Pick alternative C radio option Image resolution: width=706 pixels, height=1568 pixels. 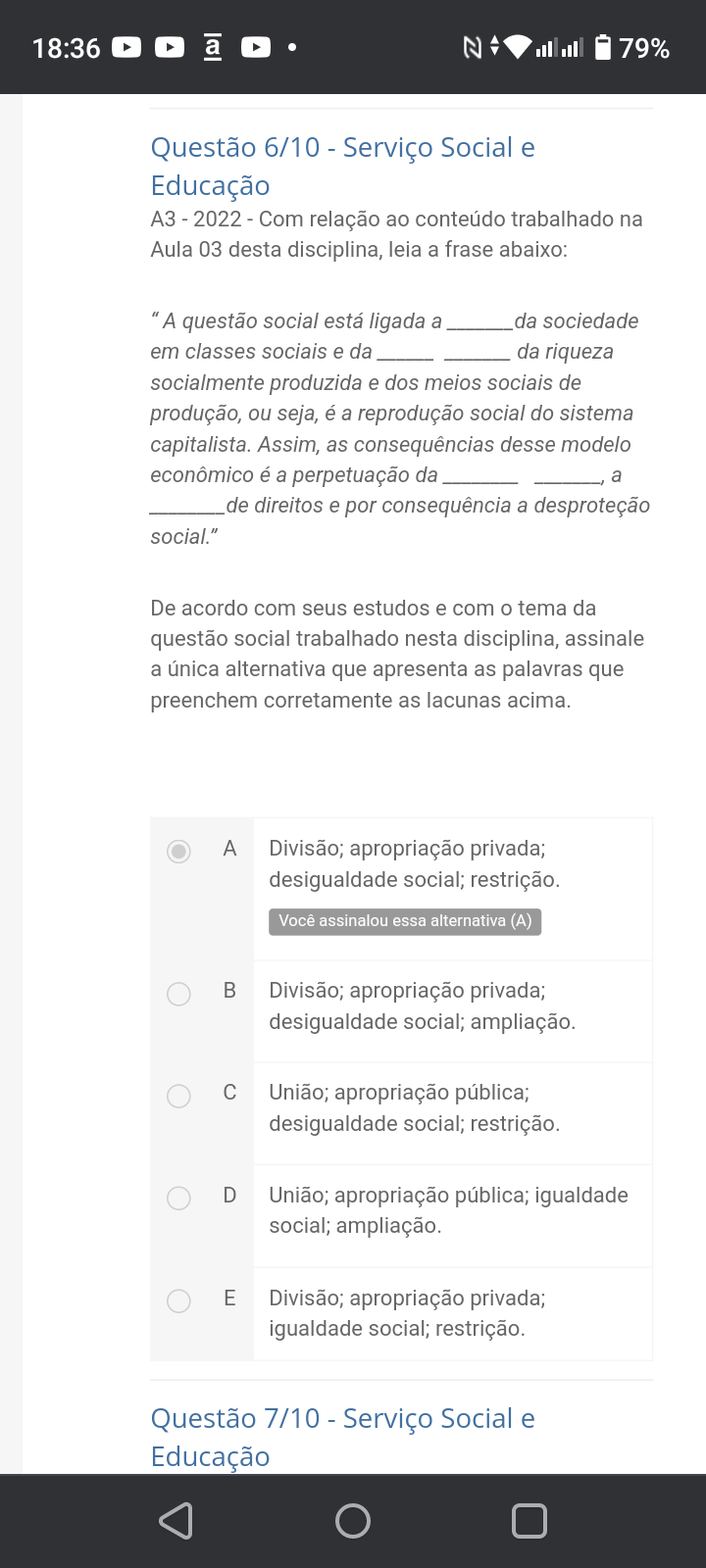click(x=178, y=1096)
